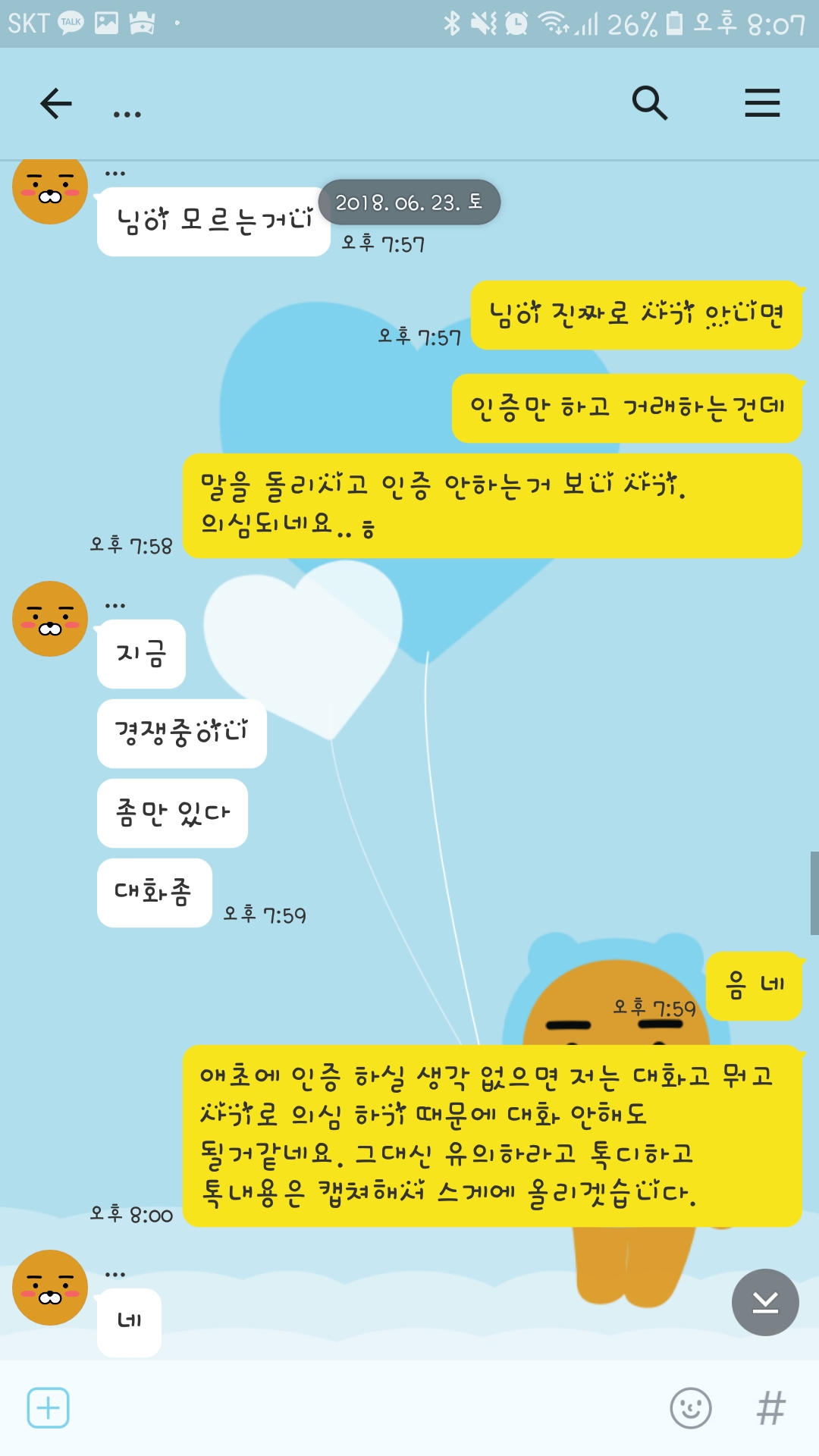The image size is (819, 1456).
Task: Go back to the chat list
Action: tap(55, 104)
